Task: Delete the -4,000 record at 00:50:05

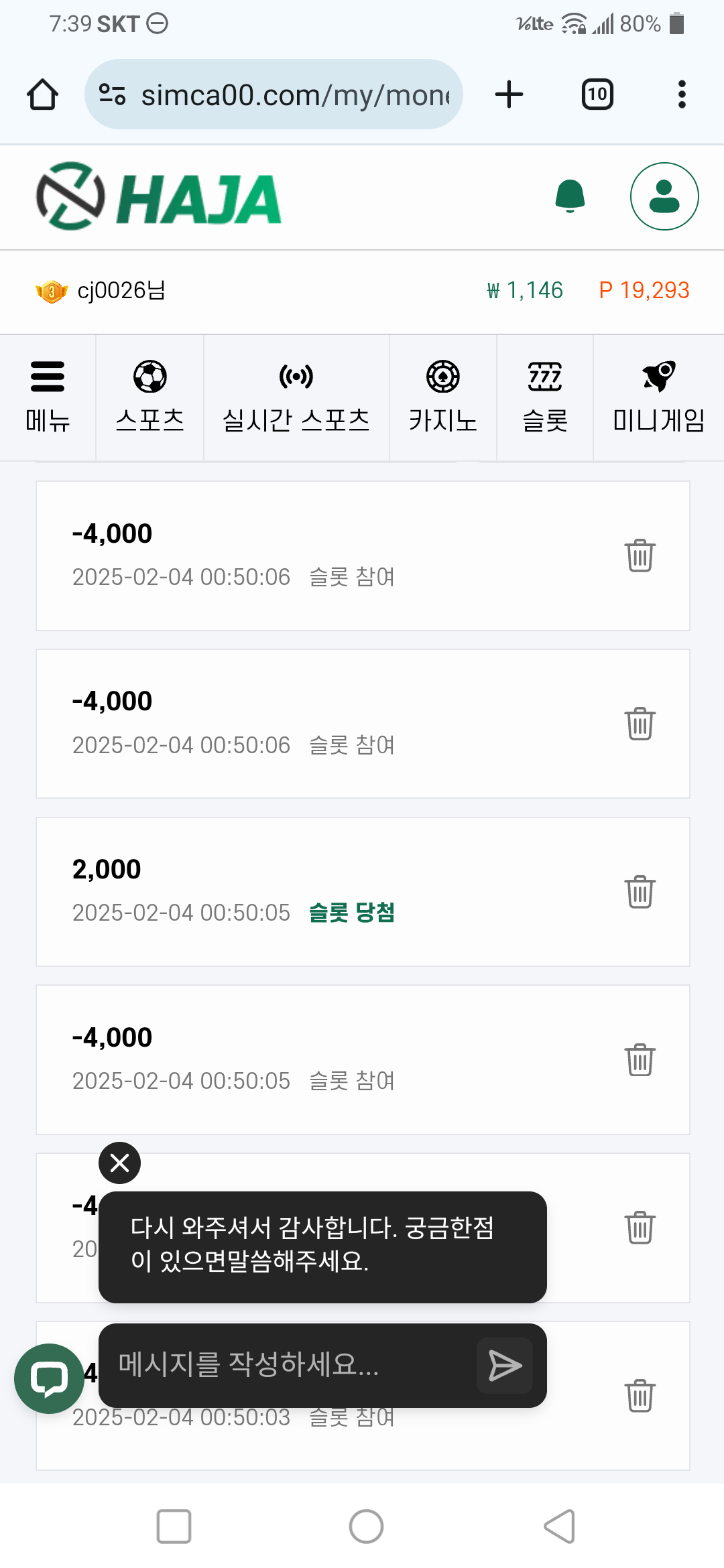Action: [640, 1060]
